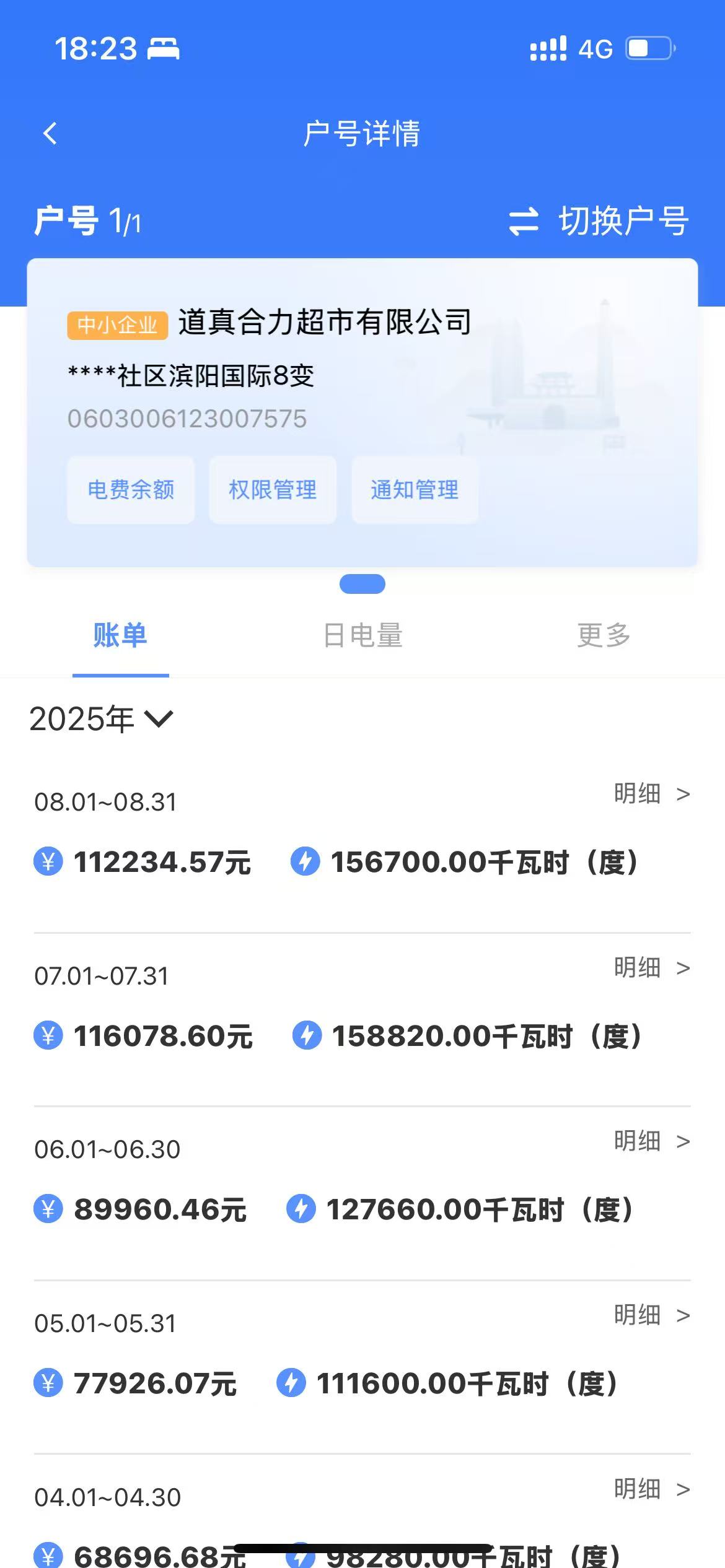Tap 切换户号 to switch account
Viewport: 725px width, 1568px height.
coord(599,221)
